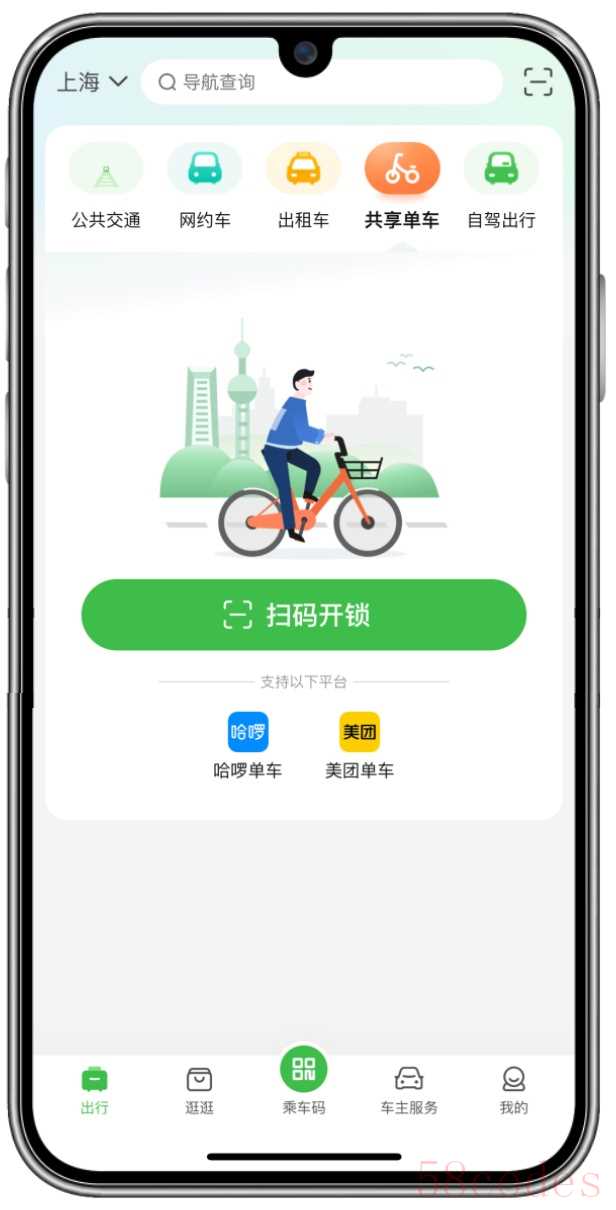
Task: Switch to the 网约车 tab
Action: pyautogui.click(x=205, y=187)
